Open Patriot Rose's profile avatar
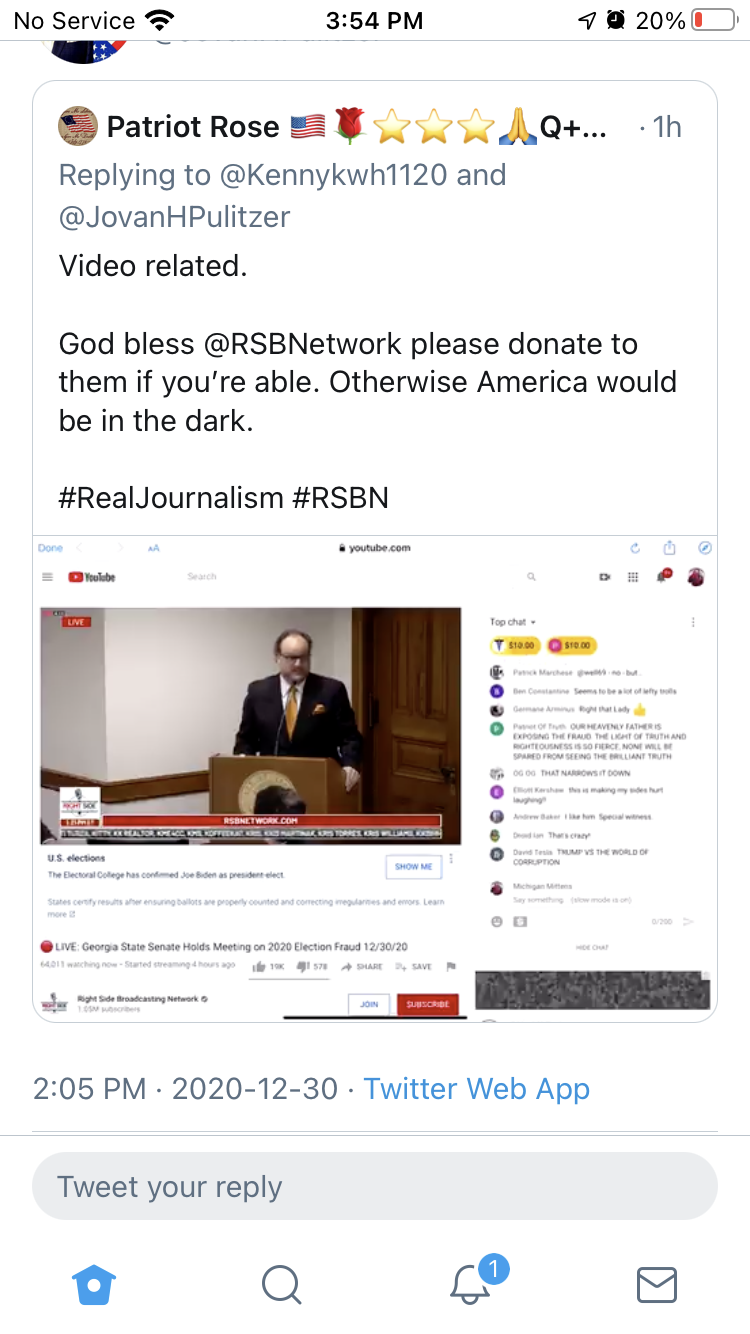750x1334 pixels. pyautogui.click(x=78, y=127)
